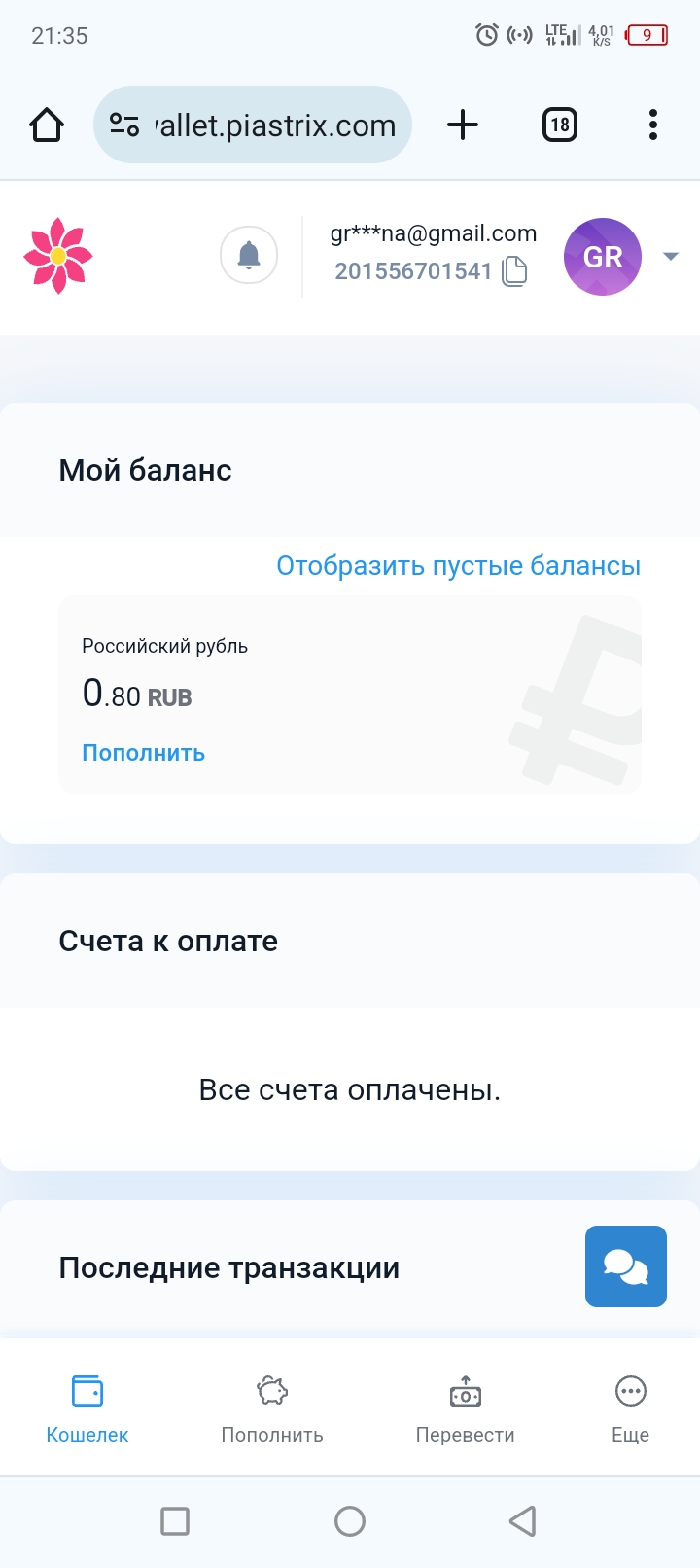Switch to the Кошелек tab
This screenshot has height=1568, width=700.
point(87,1408)
